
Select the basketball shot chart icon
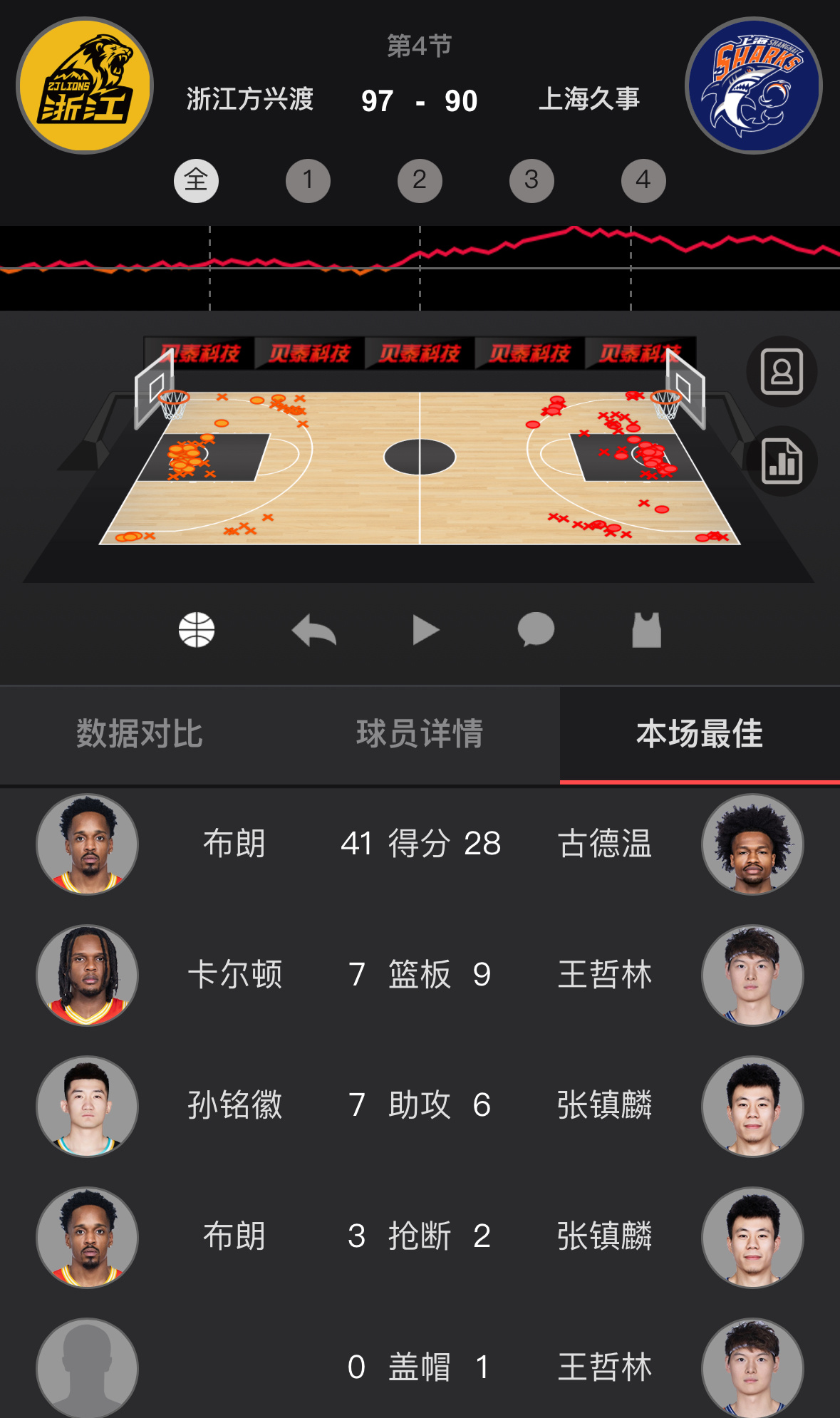[197, 629]
